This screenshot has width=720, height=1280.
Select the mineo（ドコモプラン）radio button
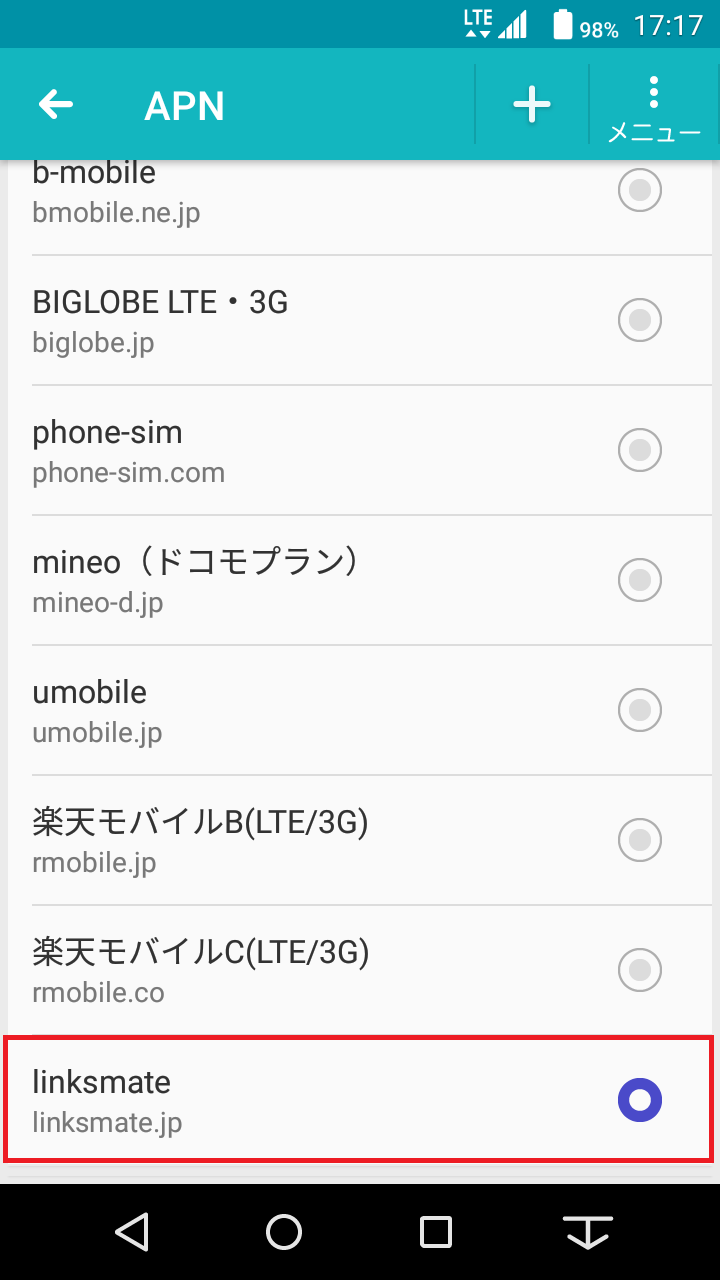coord(639,580)
